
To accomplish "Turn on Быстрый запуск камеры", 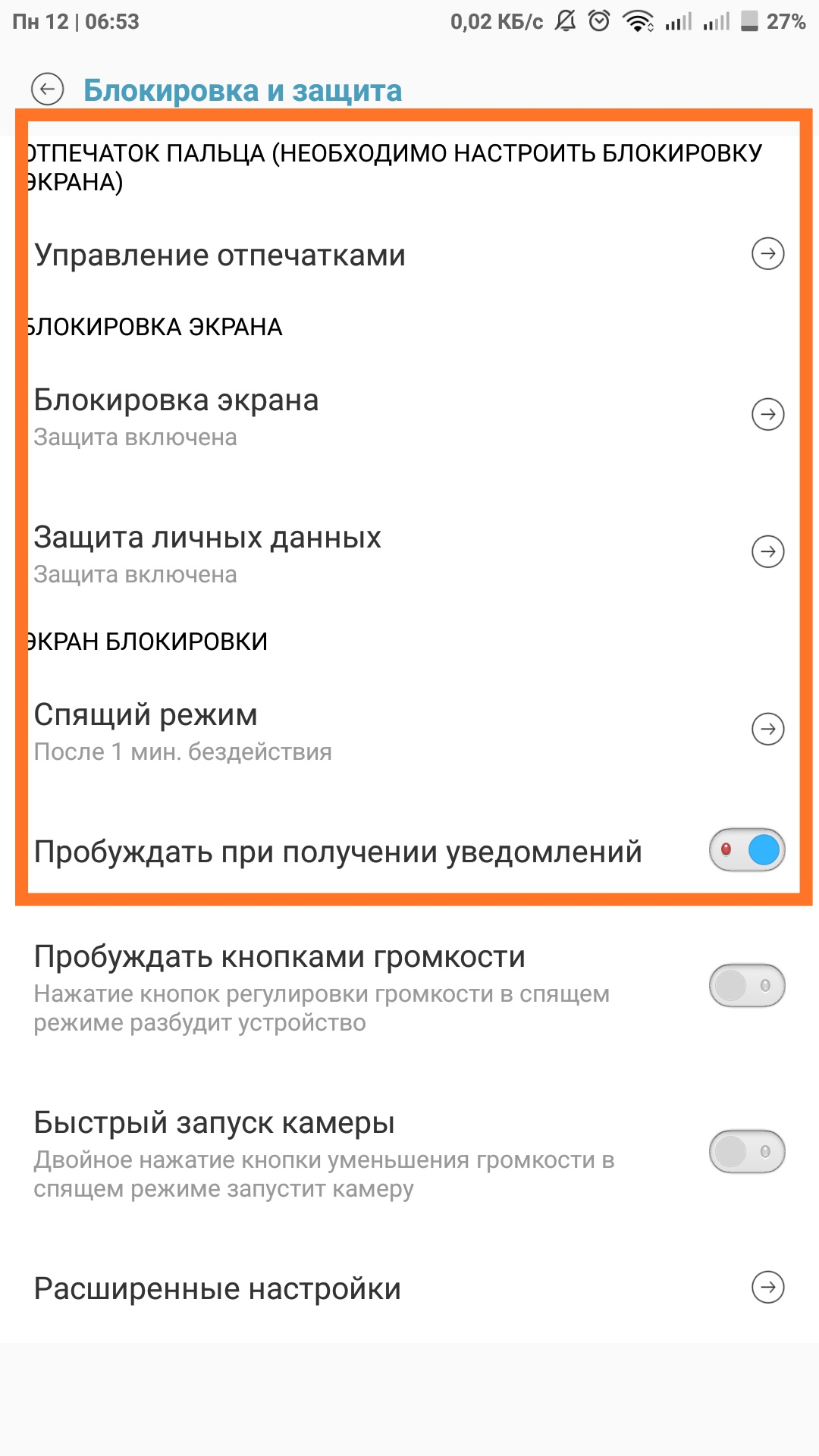I will coord(747,1152).
